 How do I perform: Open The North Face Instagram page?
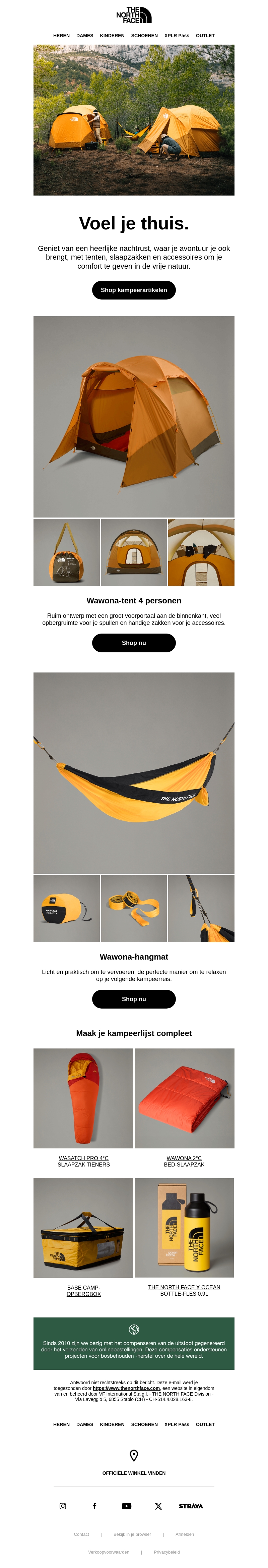63,1506
